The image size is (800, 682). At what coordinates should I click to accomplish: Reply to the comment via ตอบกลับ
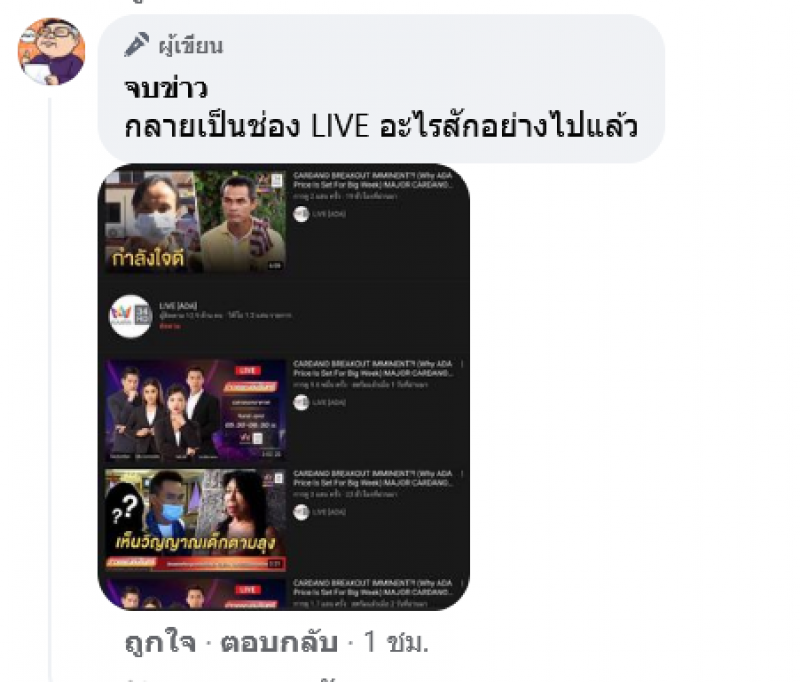[282, 642]
